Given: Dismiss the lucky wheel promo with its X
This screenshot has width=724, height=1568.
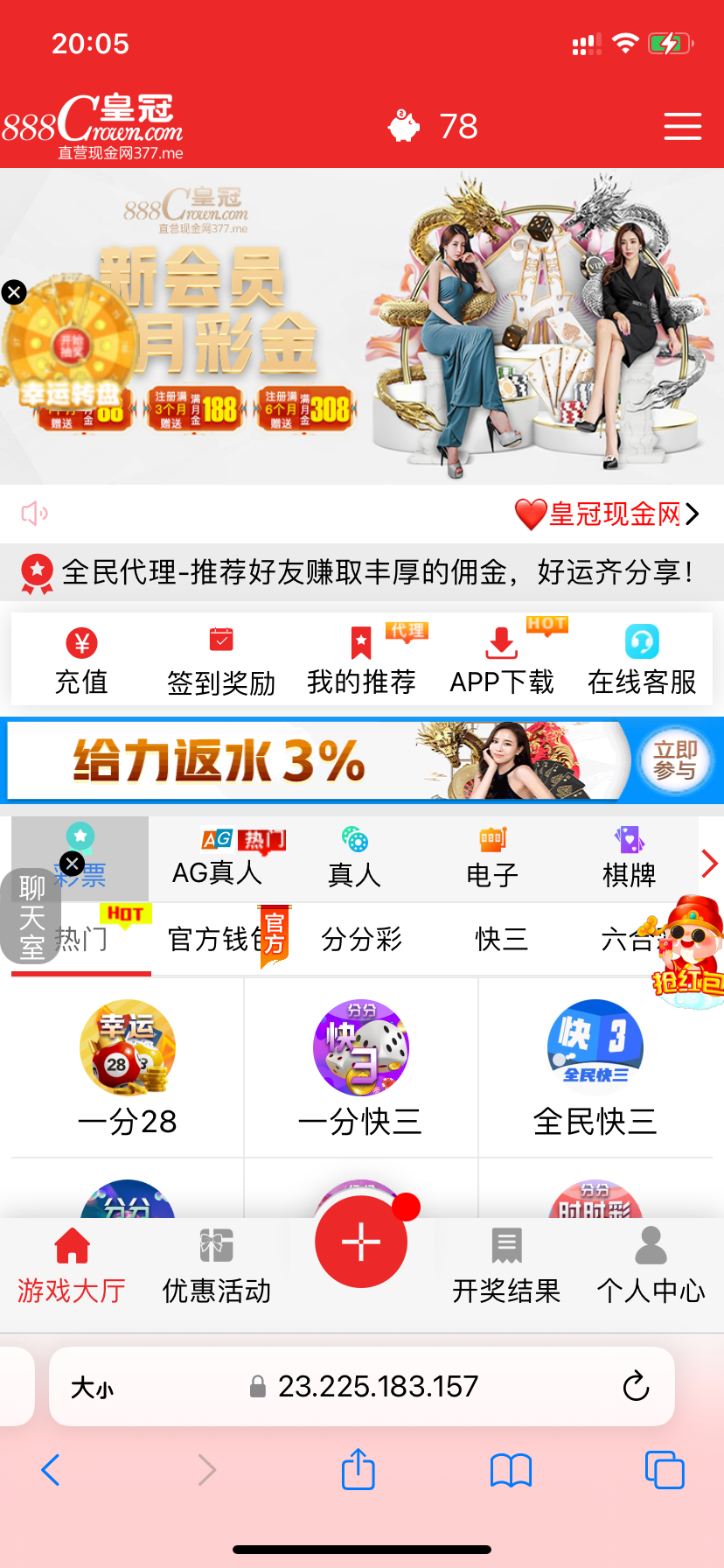Looking at the screenshot, I should [x=15, y=292].
